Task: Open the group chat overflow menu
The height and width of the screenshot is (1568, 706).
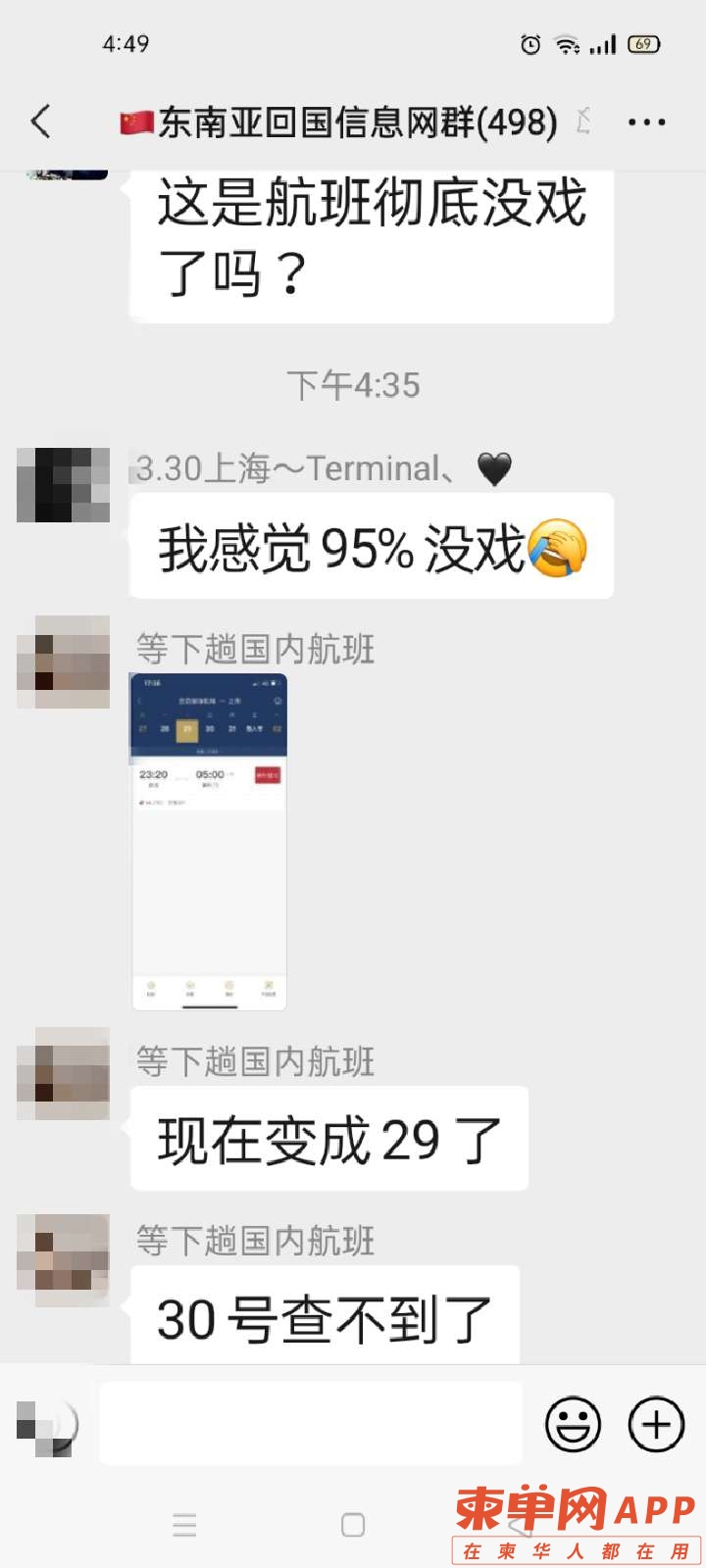Action: (646, 122)
